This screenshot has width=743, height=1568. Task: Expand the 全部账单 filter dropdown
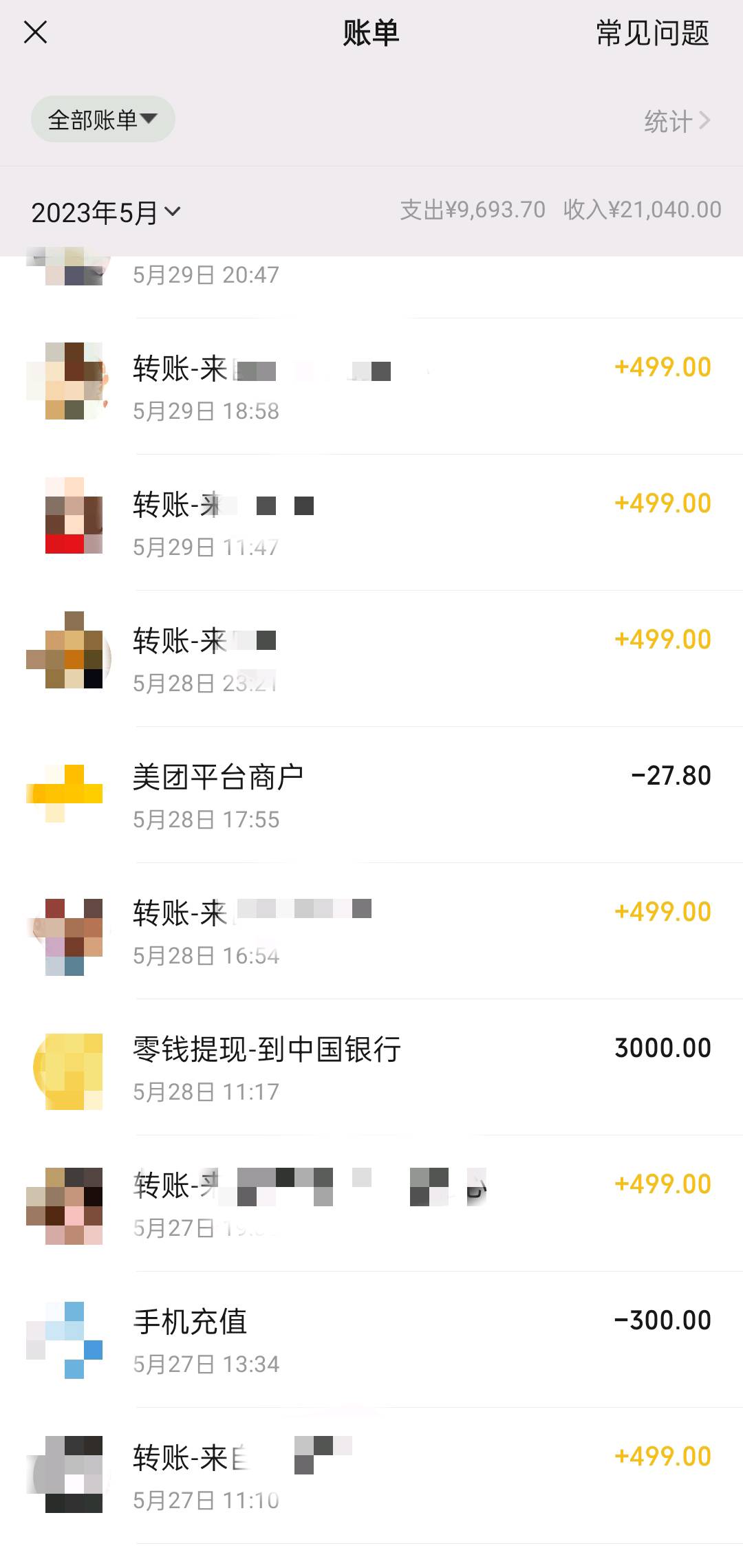click(103, 120)
